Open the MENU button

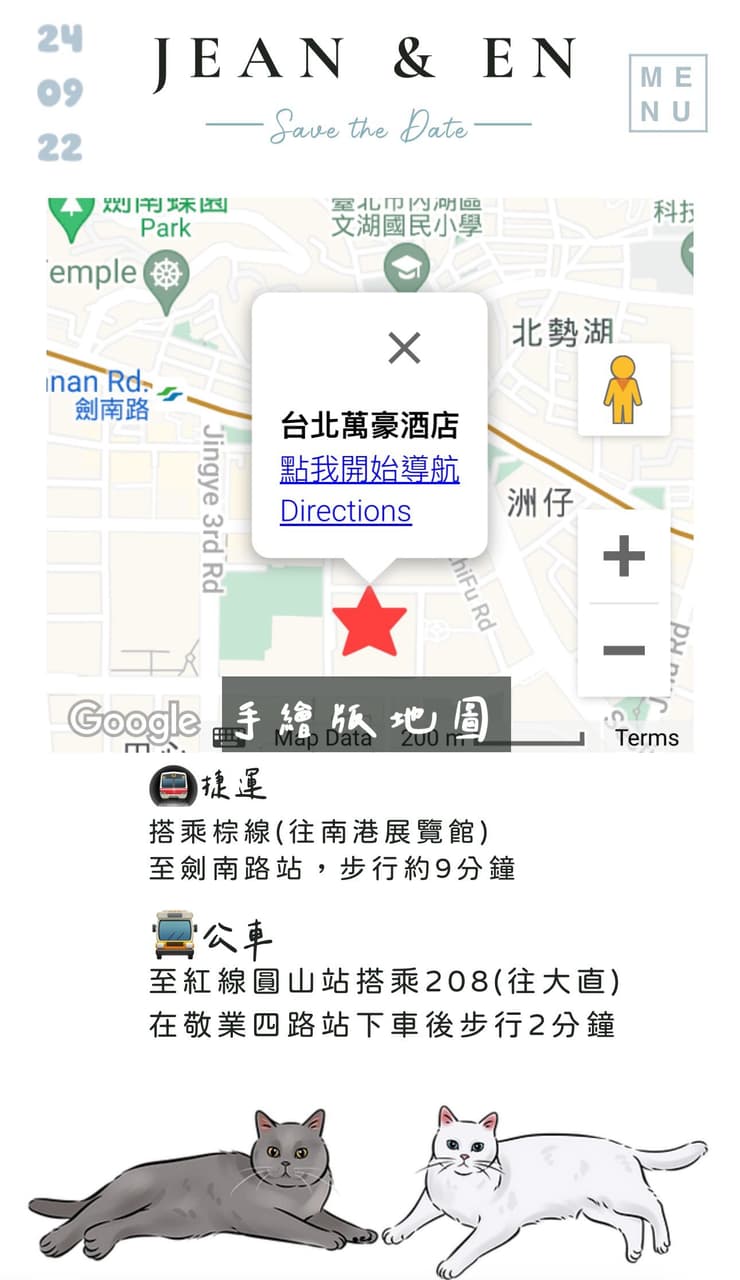pyautogui.click(x=668, y=93)
